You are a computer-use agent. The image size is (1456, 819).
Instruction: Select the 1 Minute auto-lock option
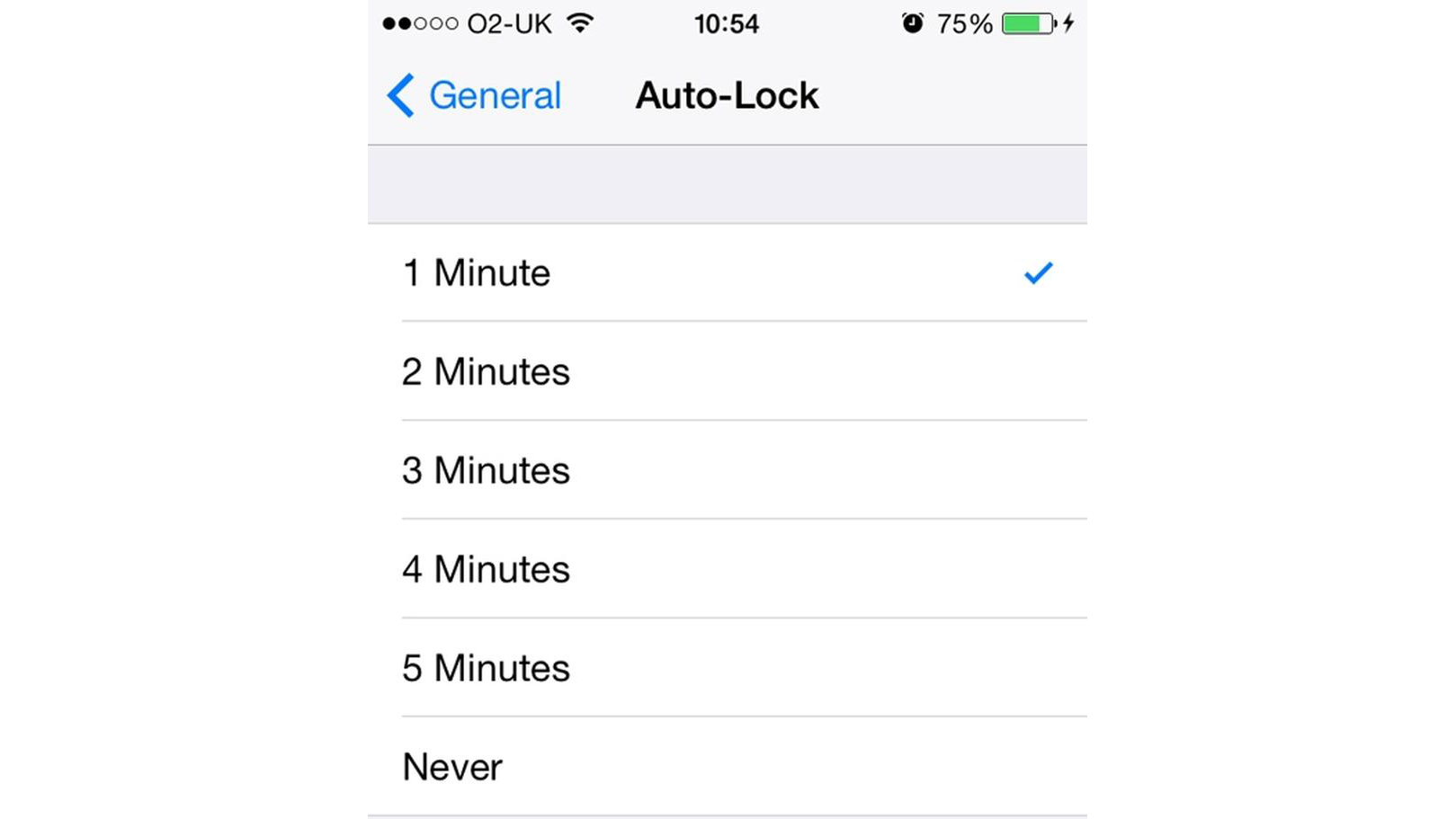coord(477,272)
